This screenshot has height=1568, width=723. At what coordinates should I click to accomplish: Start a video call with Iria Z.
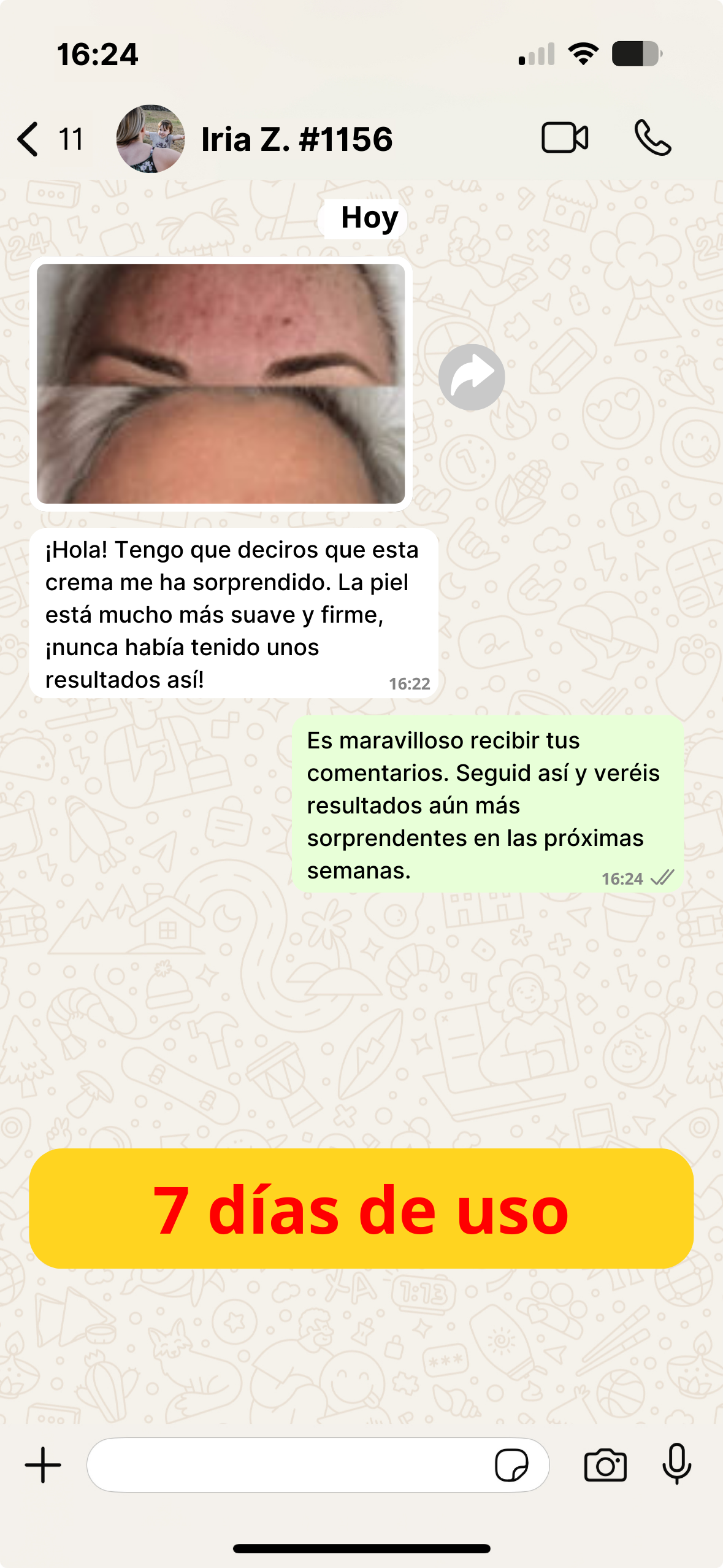pyautogui.click(x=565, y=138)
